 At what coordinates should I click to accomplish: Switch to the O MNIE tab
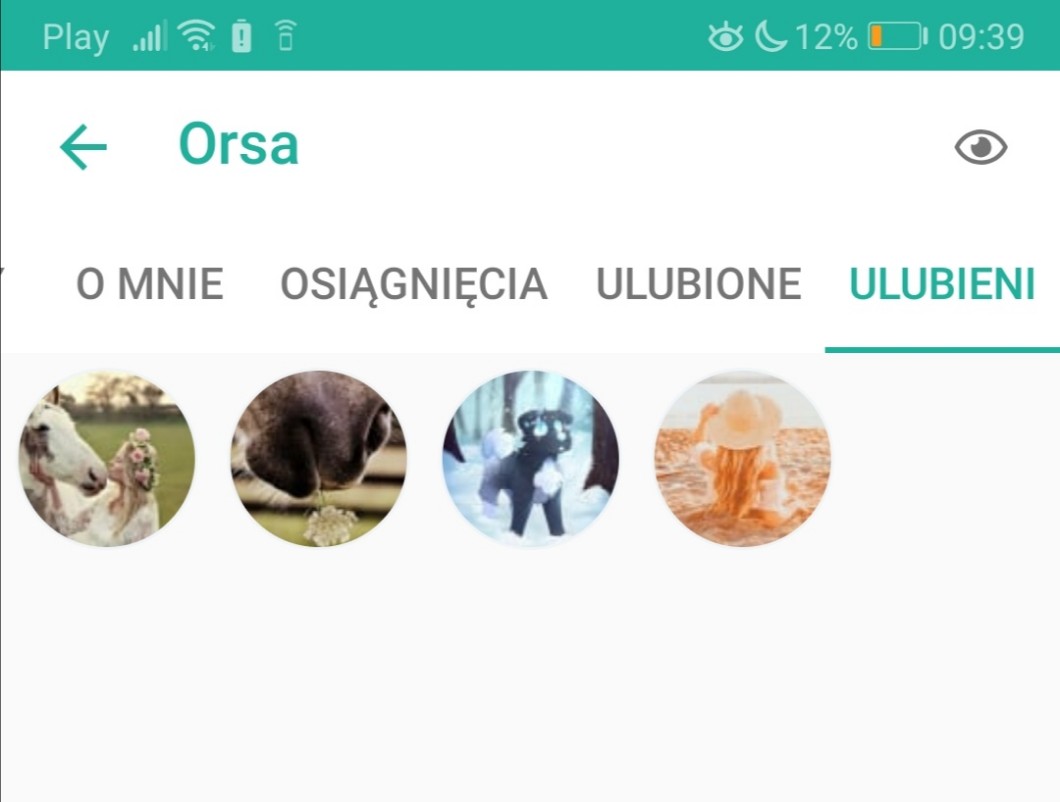click(149, 285)
